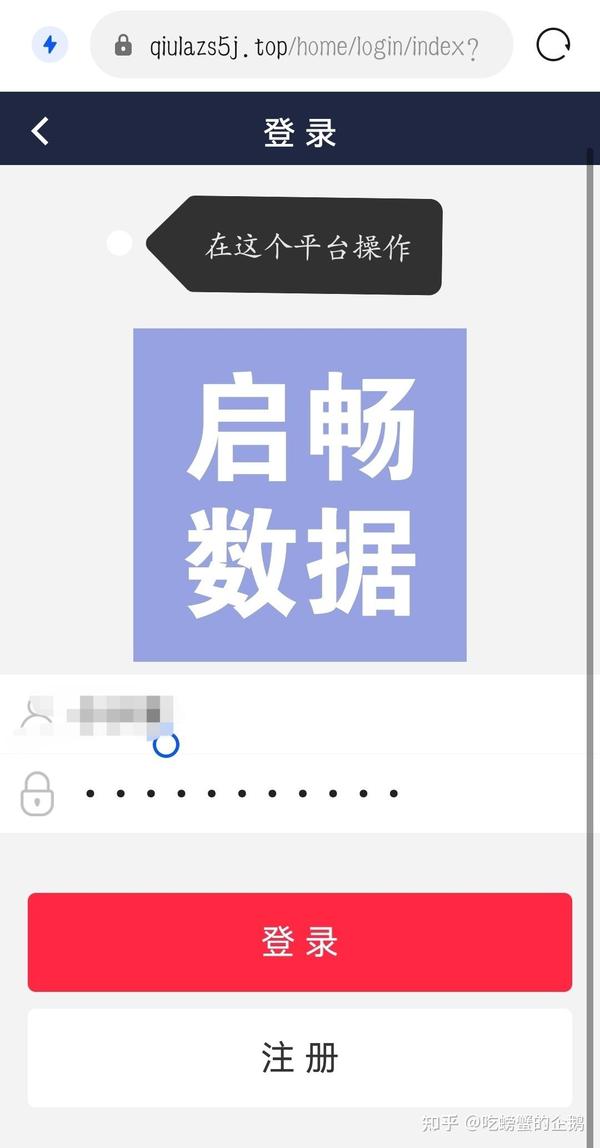Screen dimensions: 600x1148
Task: Tap the 注册 register button
Action: coord(300,1058)
